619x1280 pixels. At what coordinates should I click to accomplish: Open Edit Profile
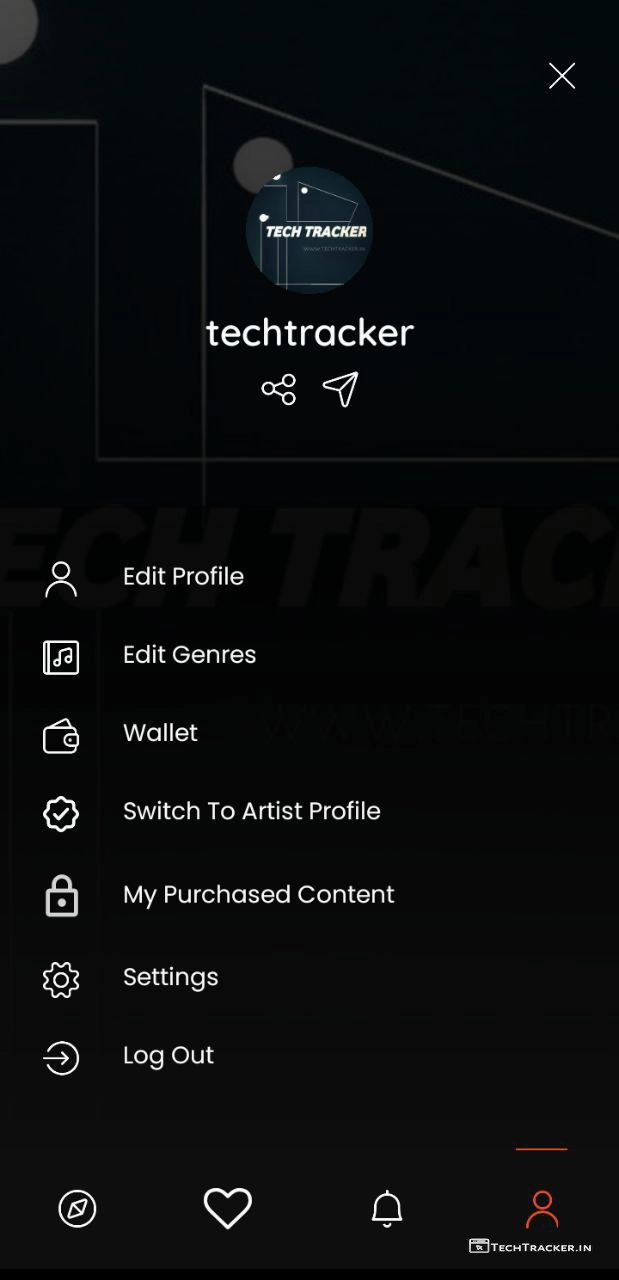tap(183, 577)
